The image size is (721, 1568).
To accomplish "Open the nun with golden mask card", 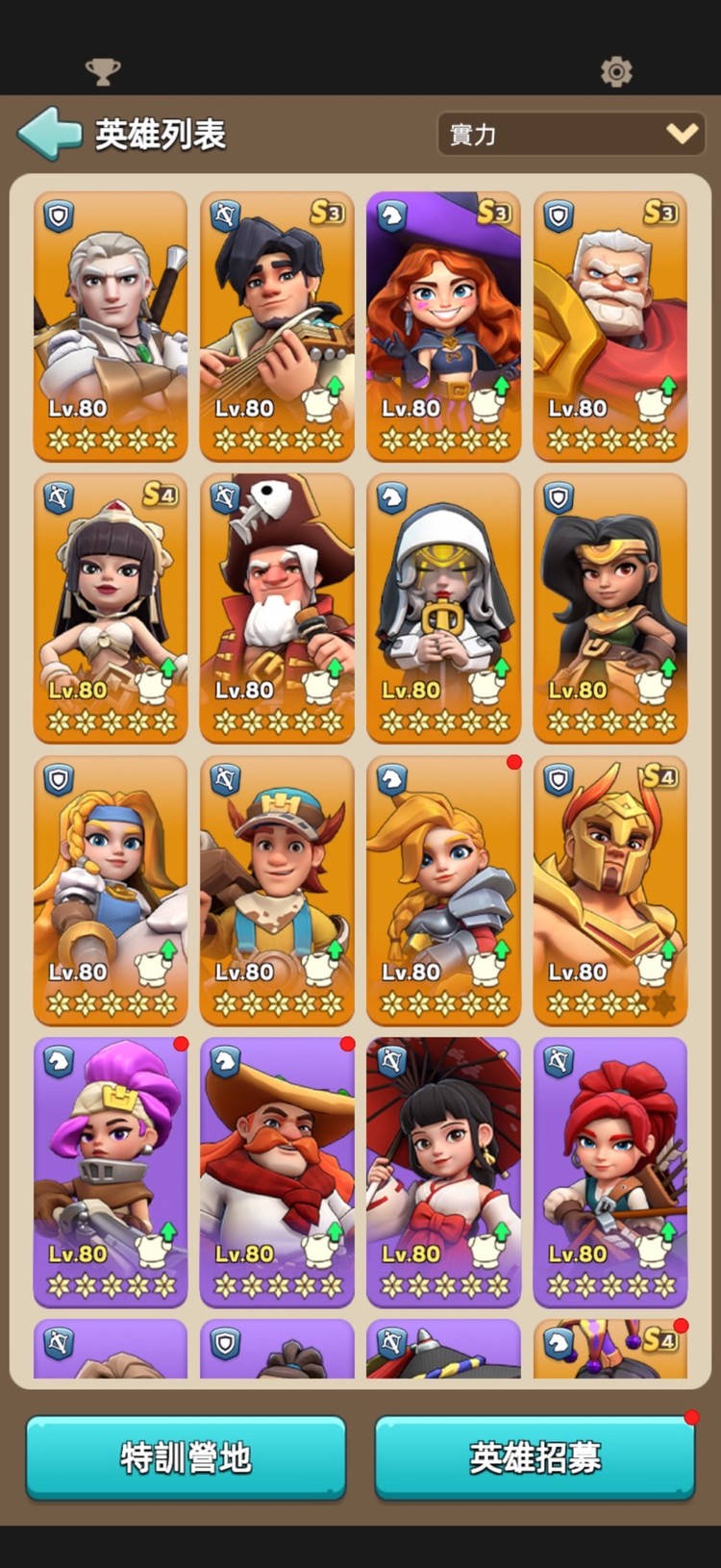I will click(x=443, y=607).
